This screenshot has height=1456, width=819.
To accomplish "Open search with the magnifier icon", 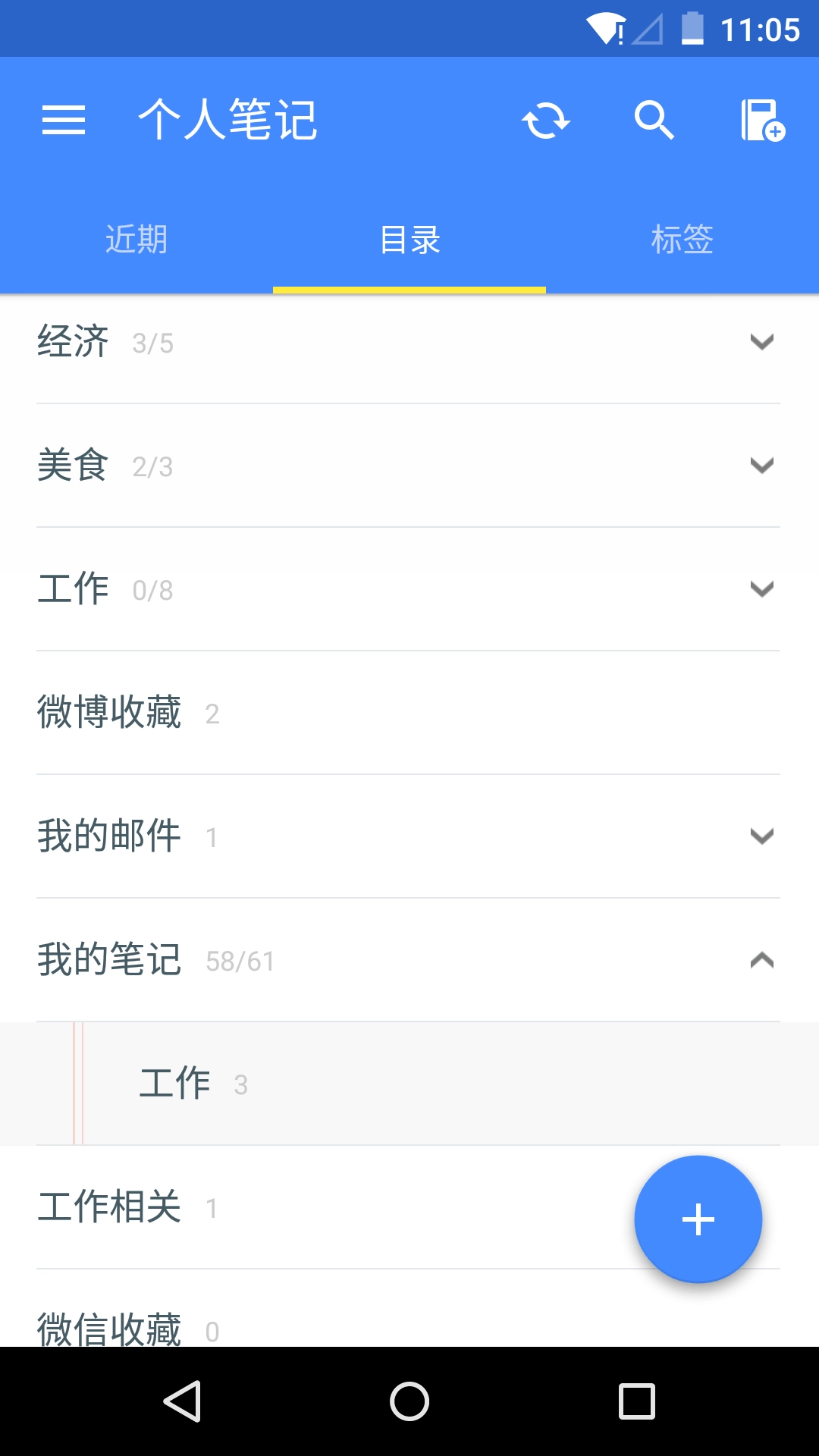I will [654, 120].
